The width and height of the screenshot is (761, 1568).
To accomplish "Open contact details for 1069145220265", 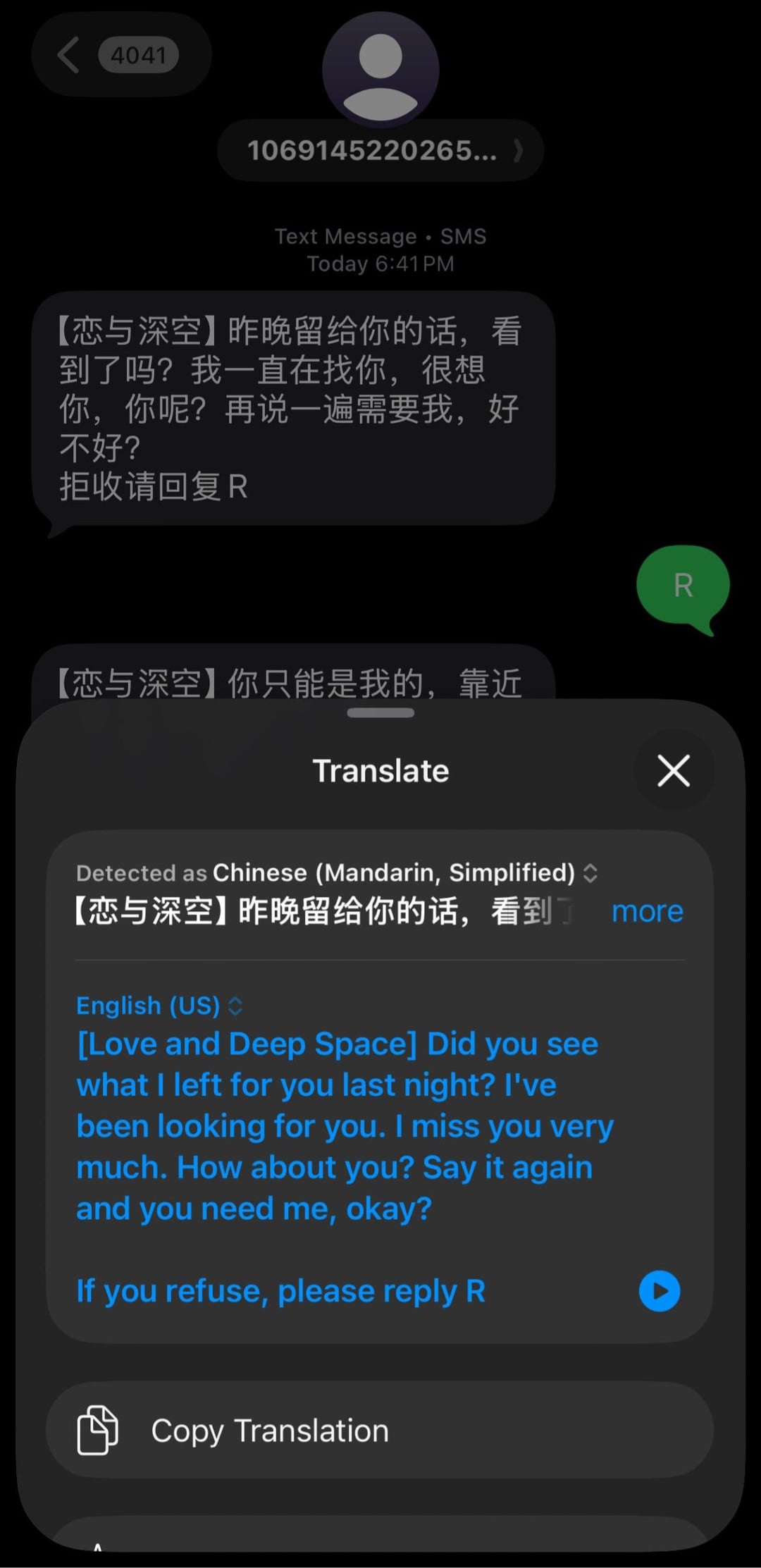I will (380, 151).
